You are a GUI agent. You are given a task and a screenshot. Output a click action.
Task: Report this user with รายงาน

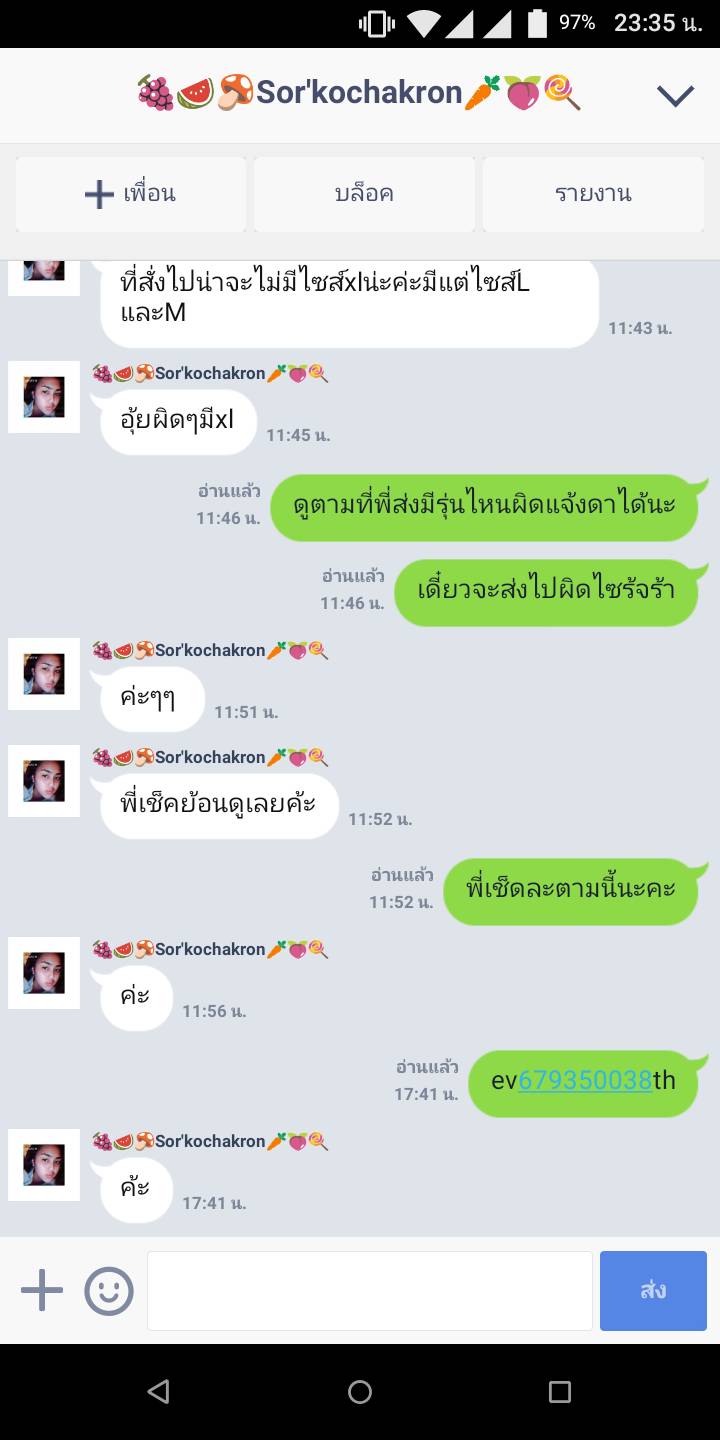(x=593, y=194)
